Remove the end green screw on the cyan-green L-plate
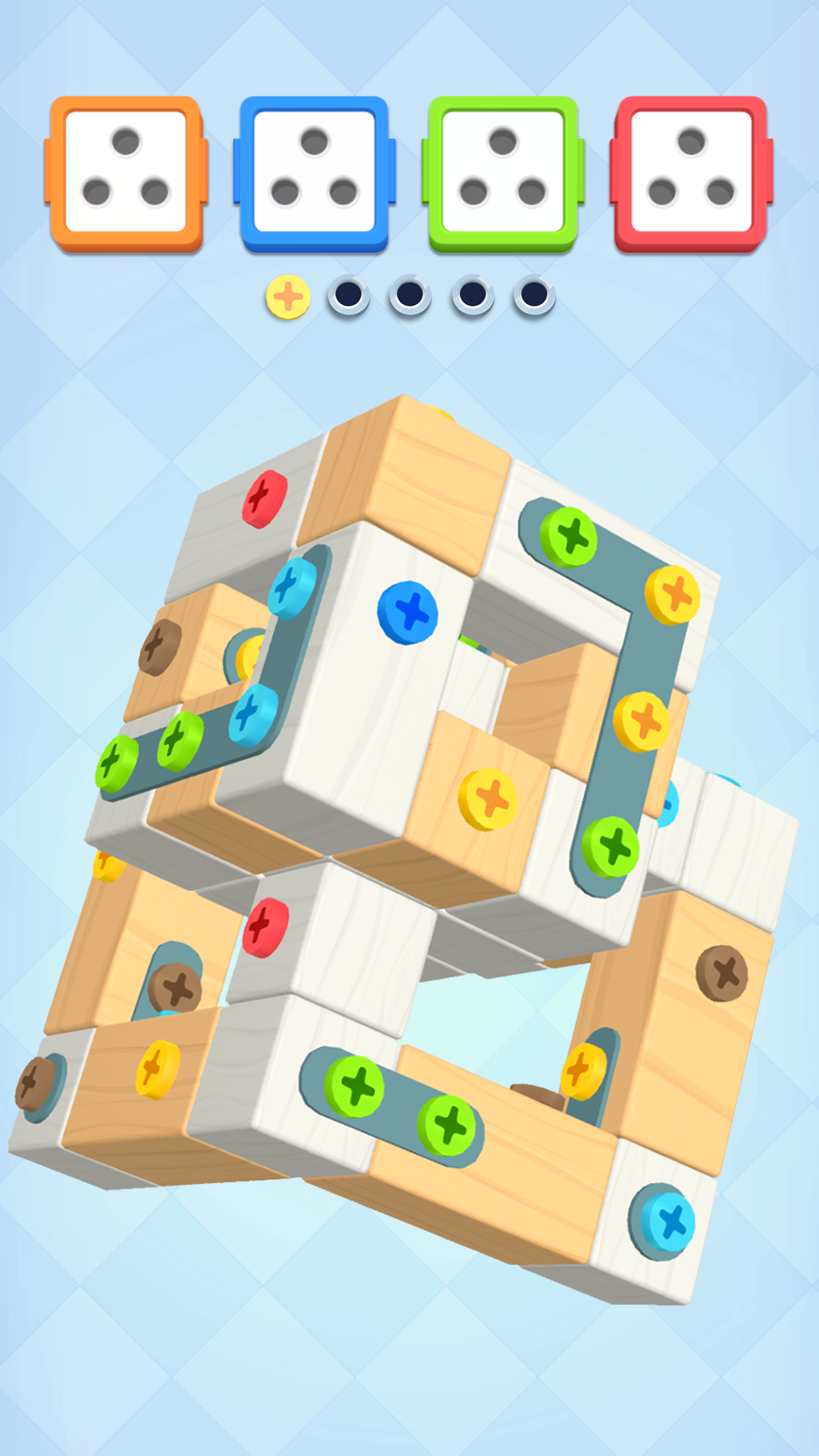819x1456 pixels. coord(117,763)
